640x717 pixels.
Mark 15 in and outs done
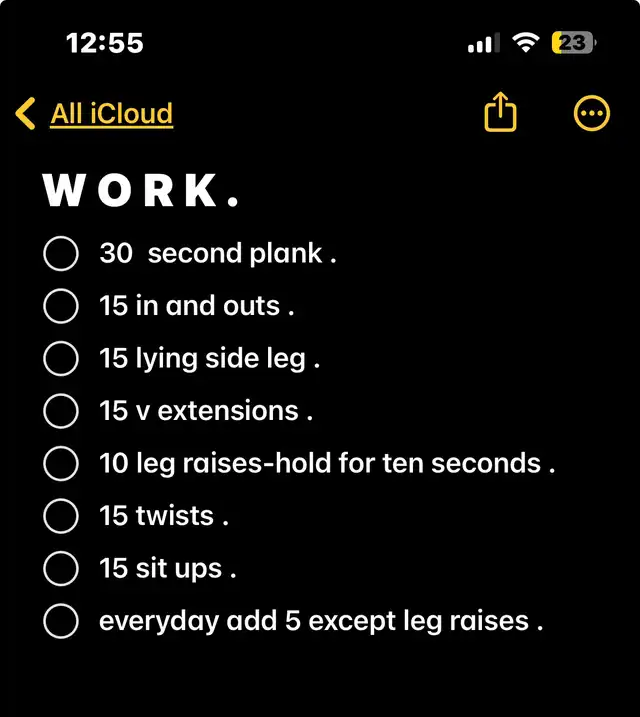(x=61, y=306)
